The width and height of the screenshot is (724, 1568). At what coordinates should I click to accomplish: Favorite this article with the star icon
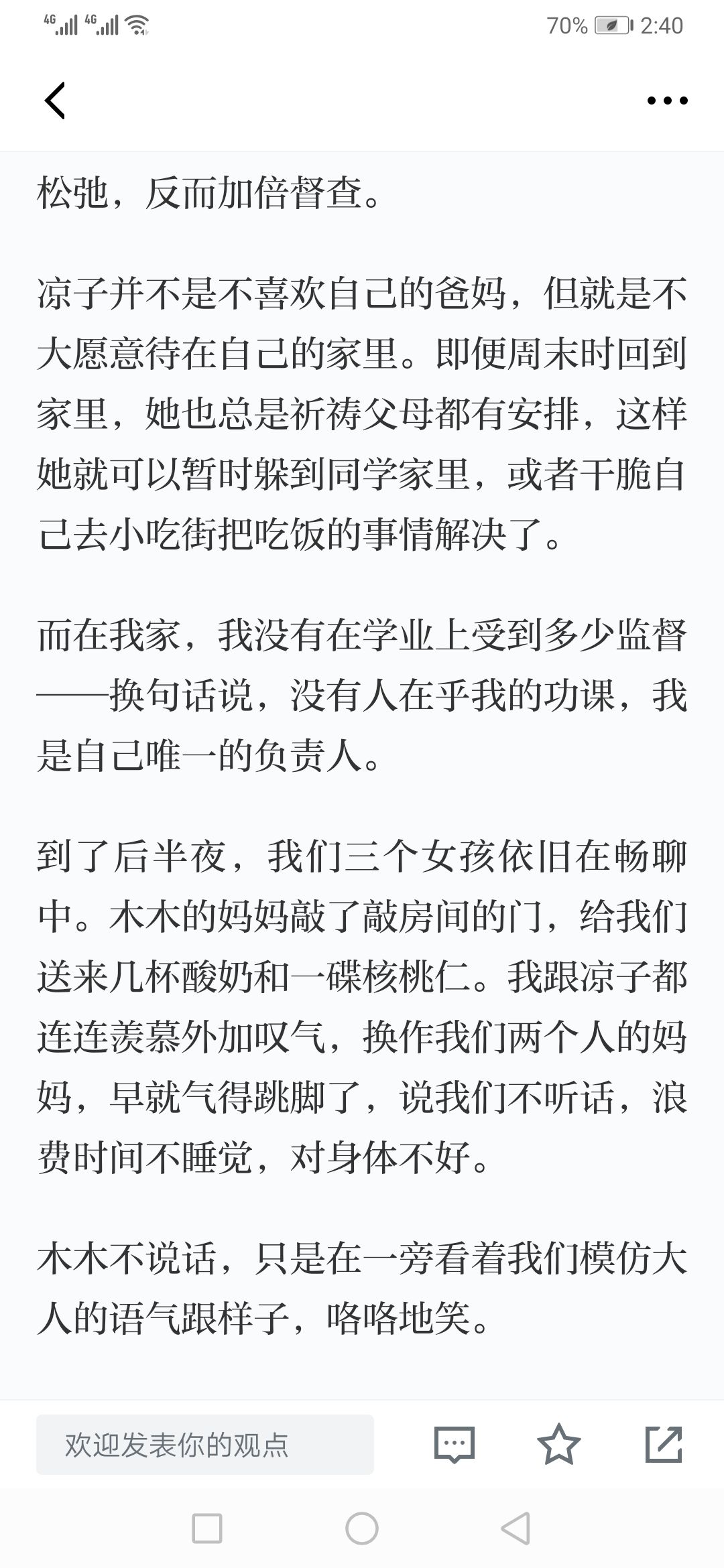pyautogui.click(x=559, y=1444)
